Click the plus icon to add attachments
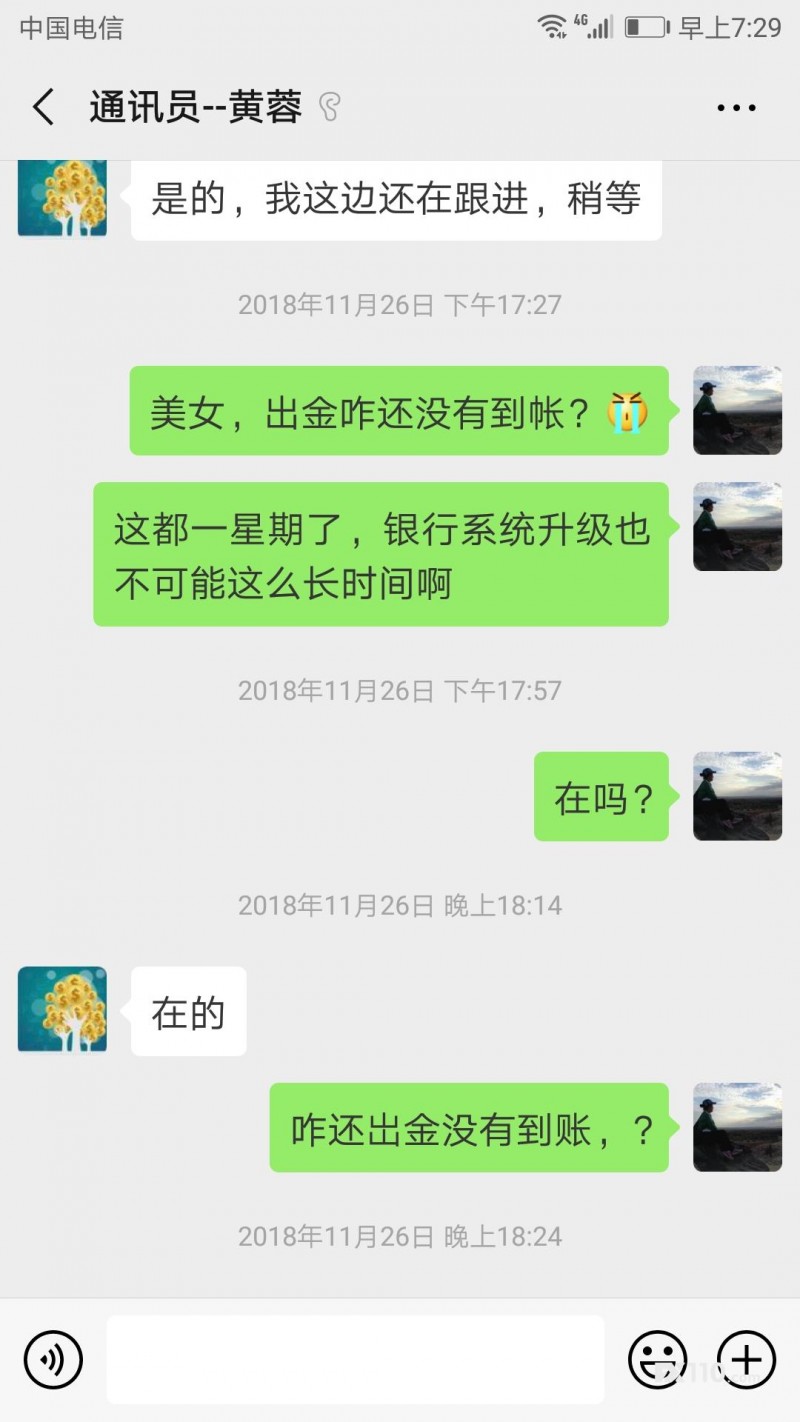Image resolution: width=800 pixels, height=1422 pixels. [x=745, y=1360]
